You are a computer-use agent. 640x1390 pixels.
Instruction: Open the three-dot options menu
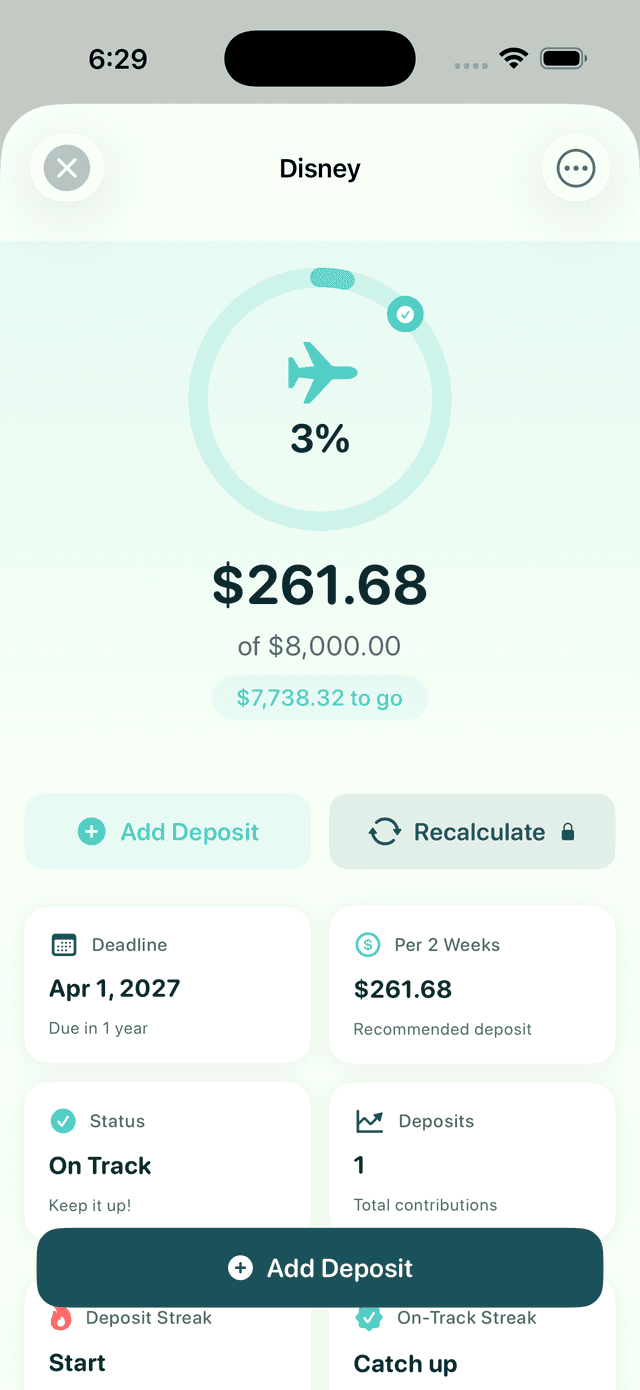click(x=576, y=168)
